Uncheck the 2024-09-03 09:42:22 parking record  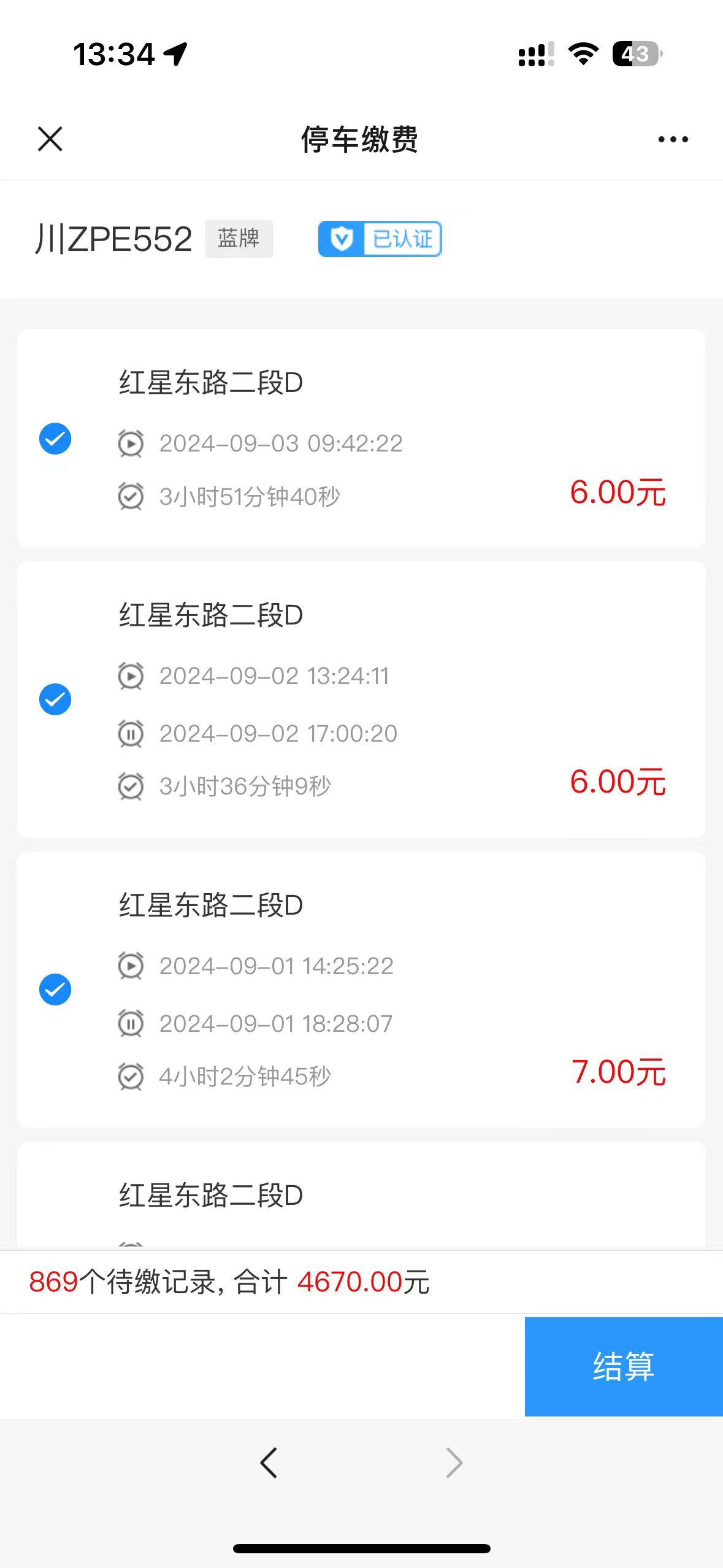coord(55,439)
